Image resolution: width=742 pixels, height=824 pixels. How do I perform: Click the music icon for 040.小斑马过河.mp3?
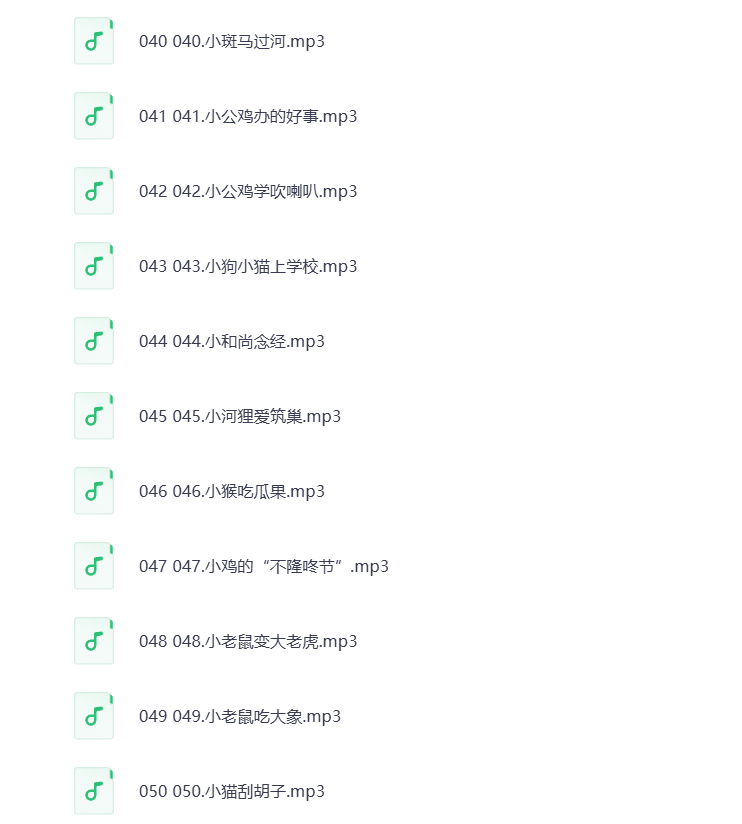click(93, 41)
